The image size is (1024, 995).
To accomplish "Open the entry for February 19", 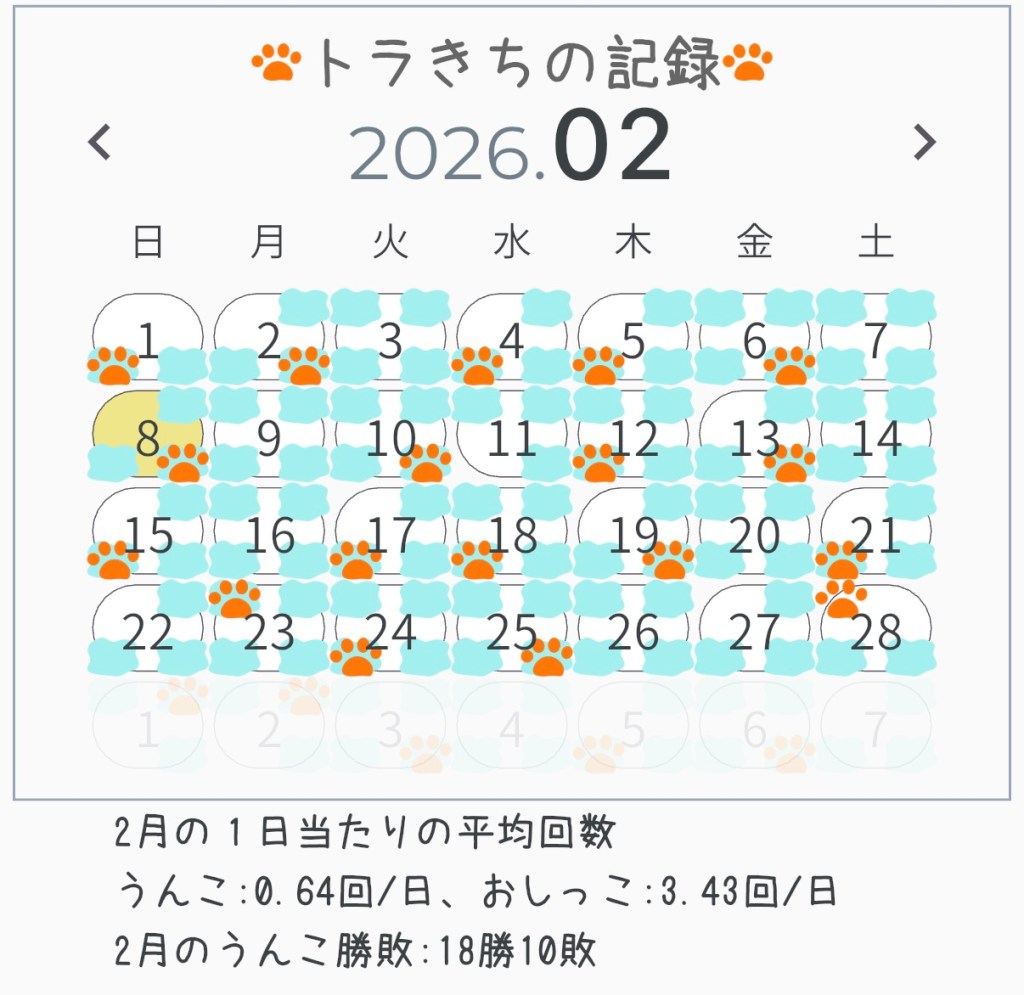I will coord(634,535).
